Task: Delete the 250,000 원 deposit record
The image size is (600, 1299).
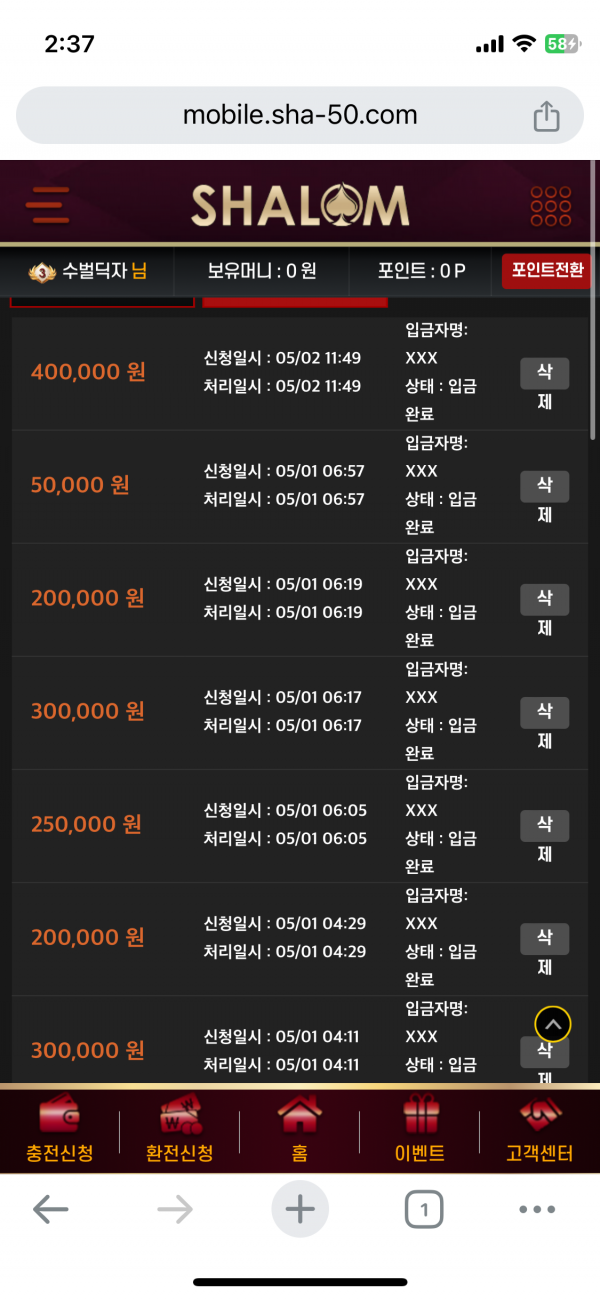Action: click(544, 826)
